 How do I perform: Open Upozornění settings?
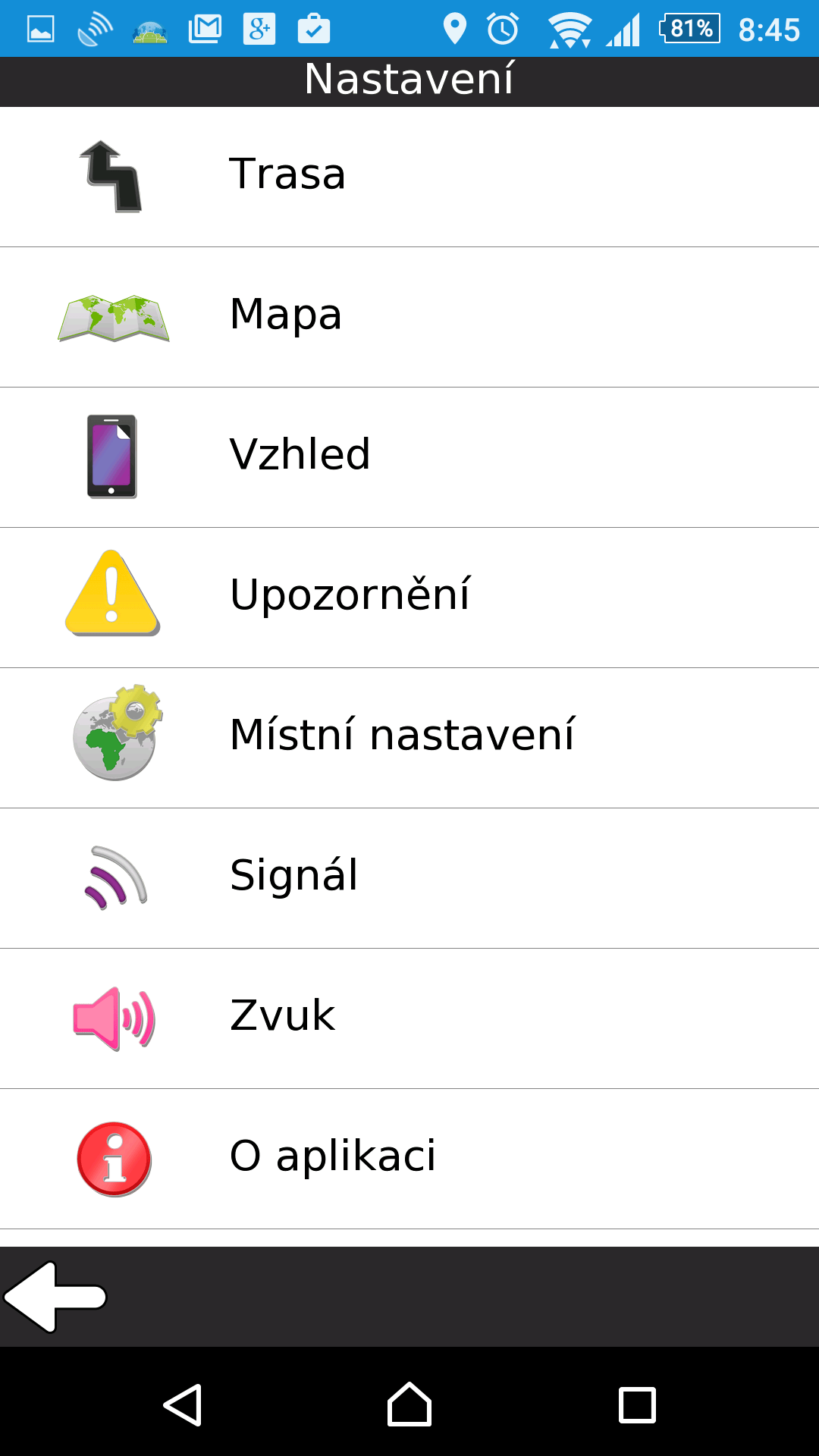click(x=409, y=598)
